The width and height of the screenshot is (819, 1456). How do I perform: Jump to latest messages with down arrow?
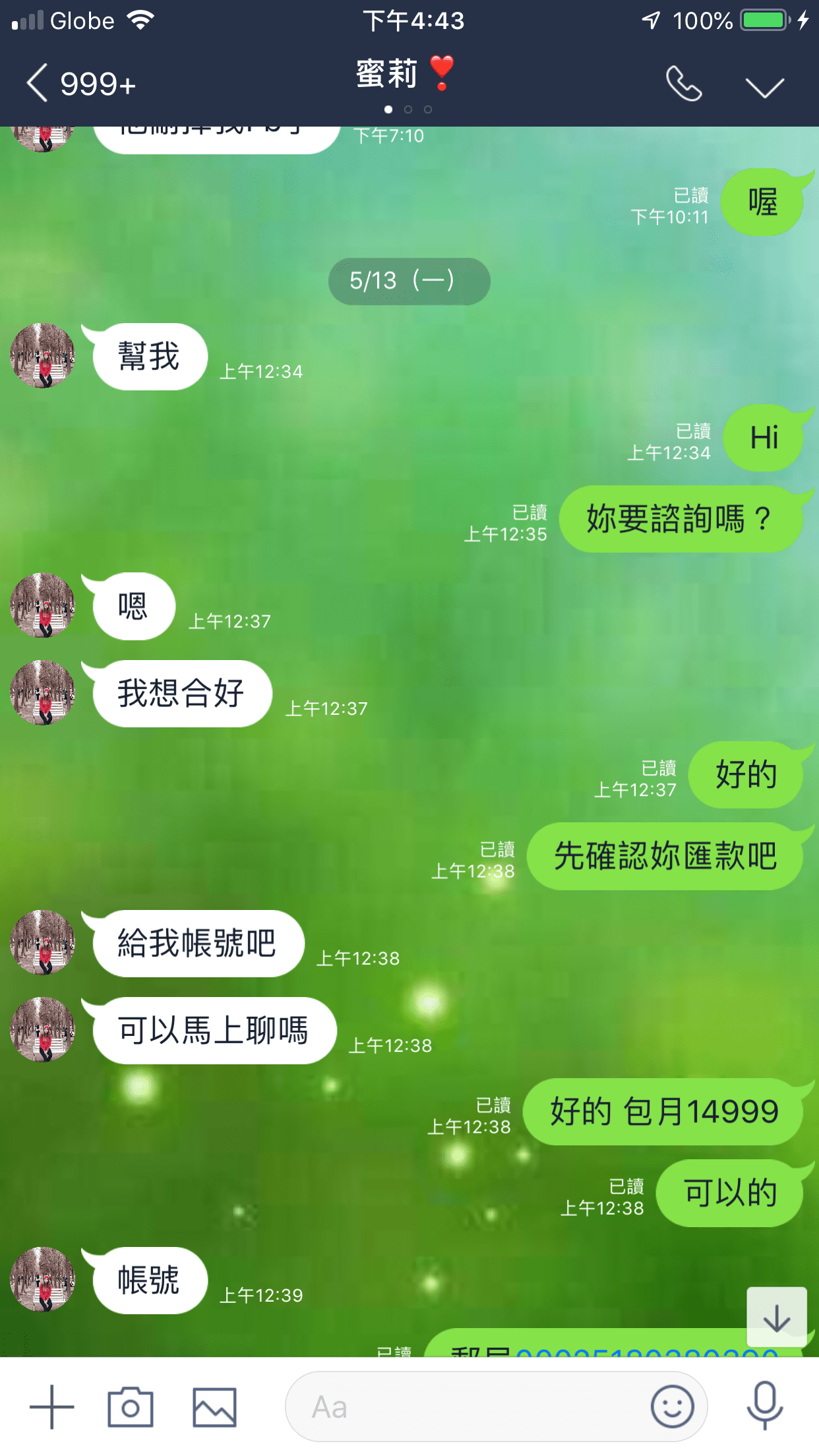click(777, 1317)
